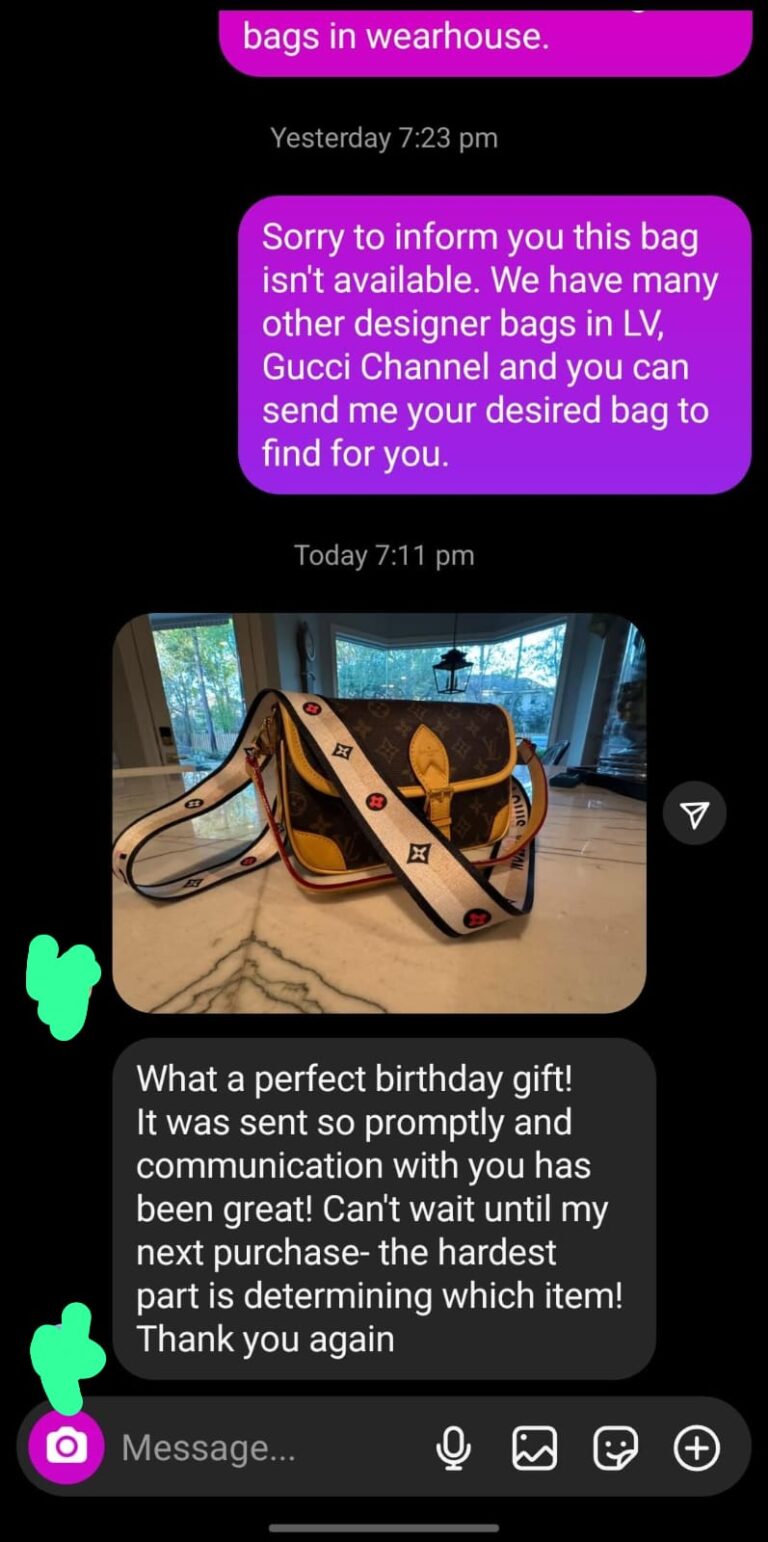Screen dimensions: 768x1542
Task: Record a voice message with microphone
Action: pos(453,1447)
